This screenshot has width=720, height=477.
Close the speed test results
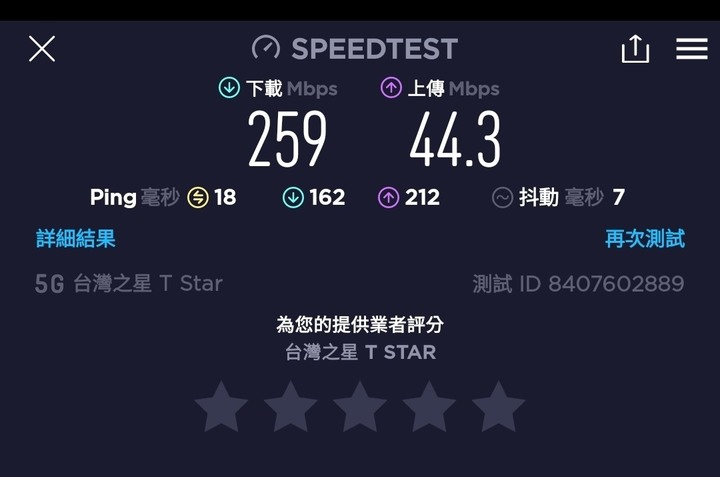[x=42, y=48]
